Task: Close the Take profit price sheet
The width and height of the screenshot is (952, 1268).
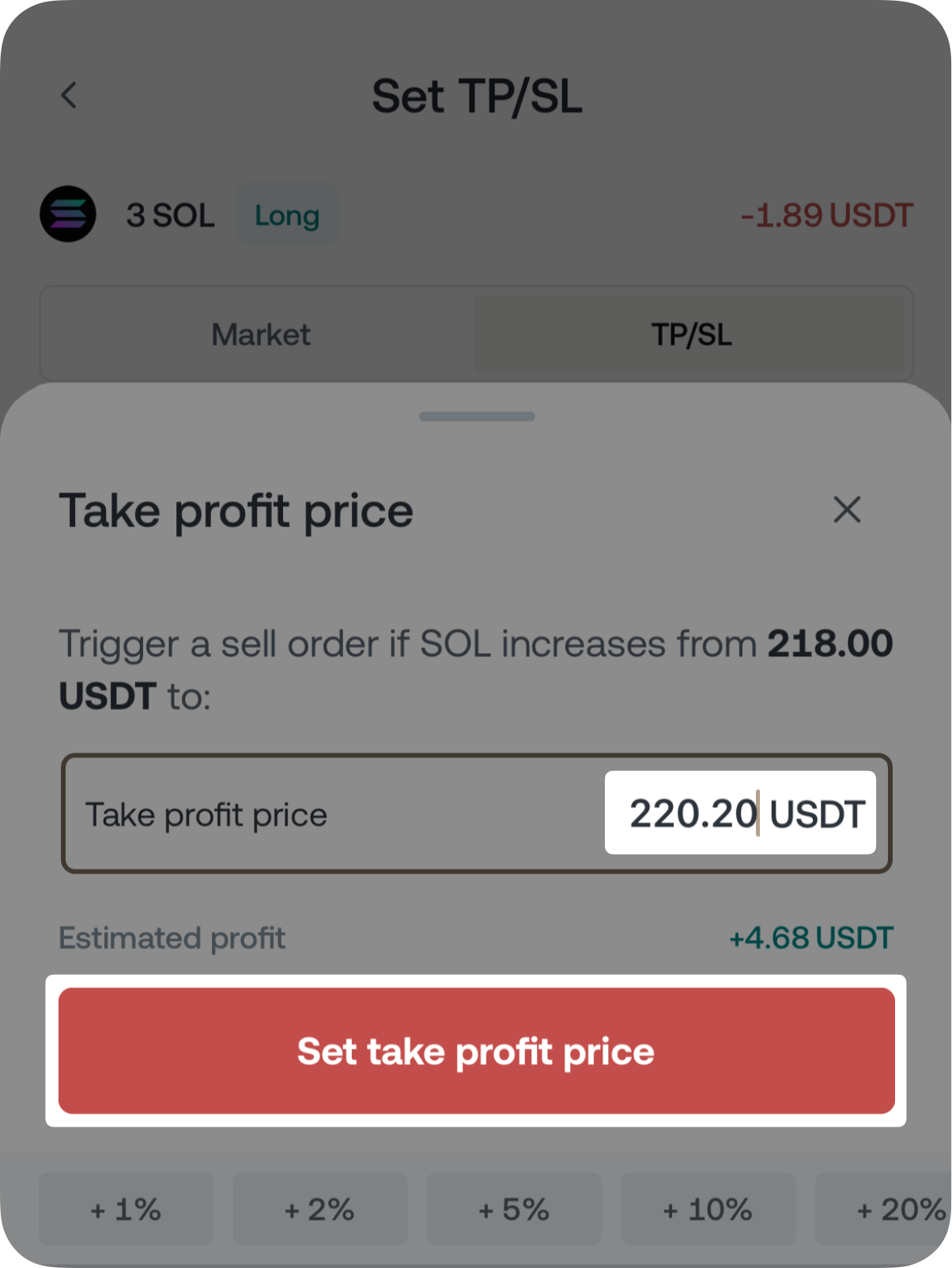Action: 846,510
